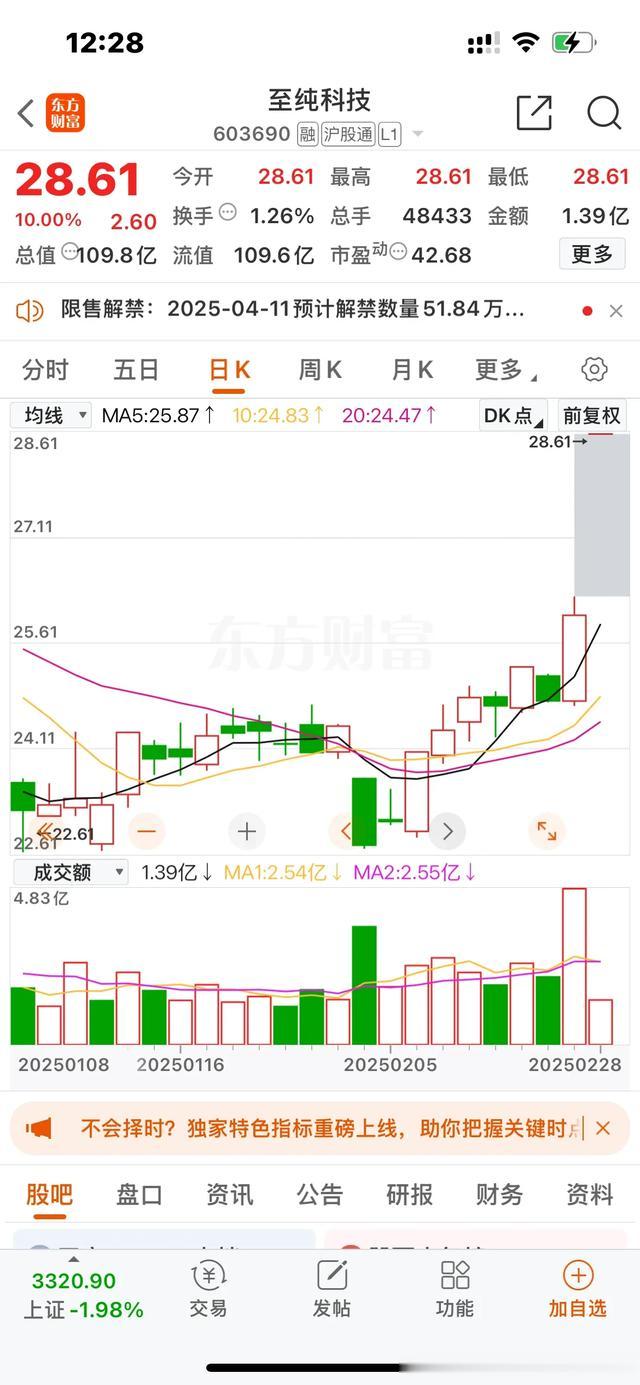Viewport: 640px width, 1385px height.
Task: Switch to the 分时 chart tab
Action: tap(45, 370)
